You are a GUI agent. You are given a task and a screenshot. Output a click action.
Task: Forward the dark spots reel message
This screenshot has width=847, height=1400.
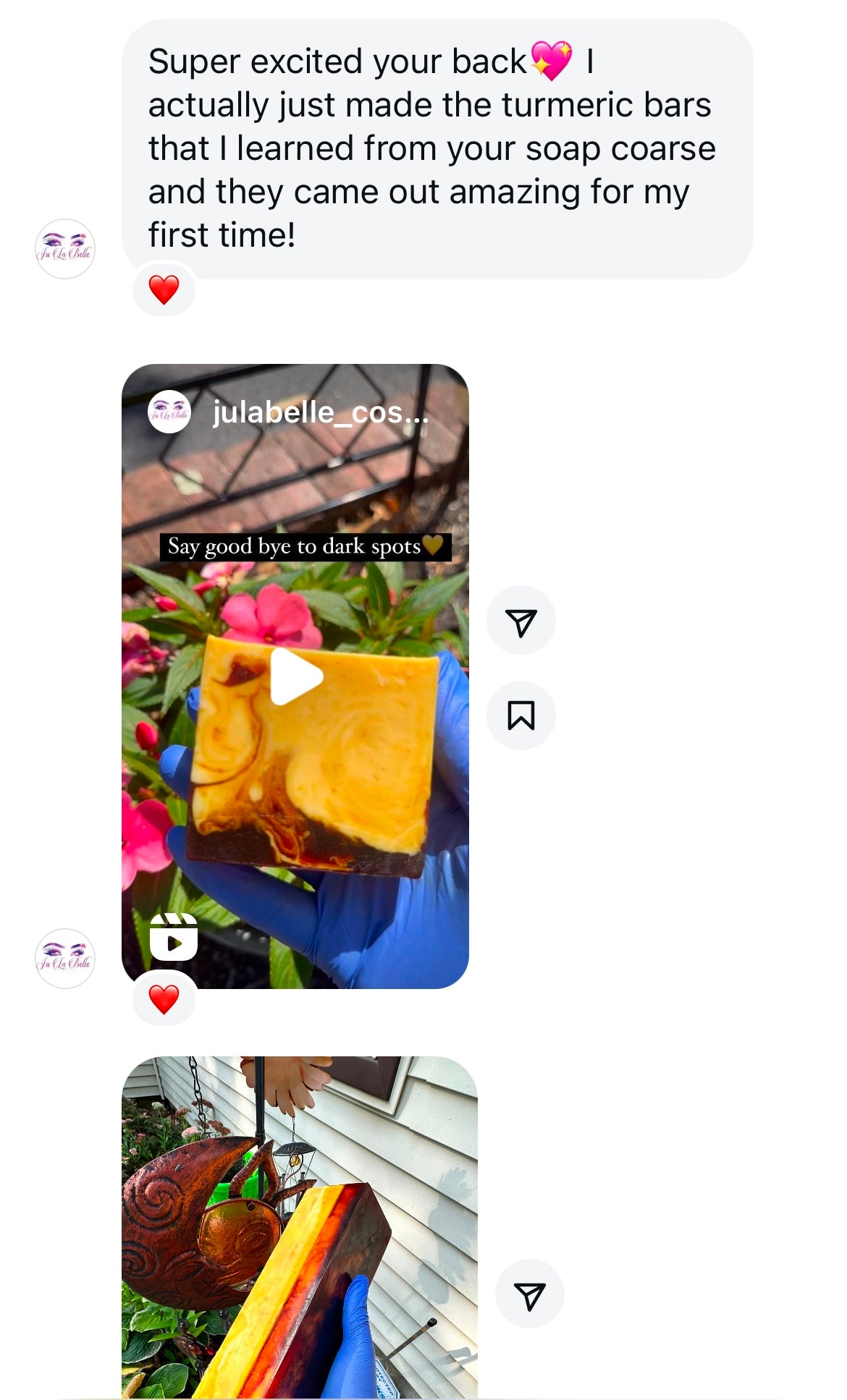click(x=521, y=621)
